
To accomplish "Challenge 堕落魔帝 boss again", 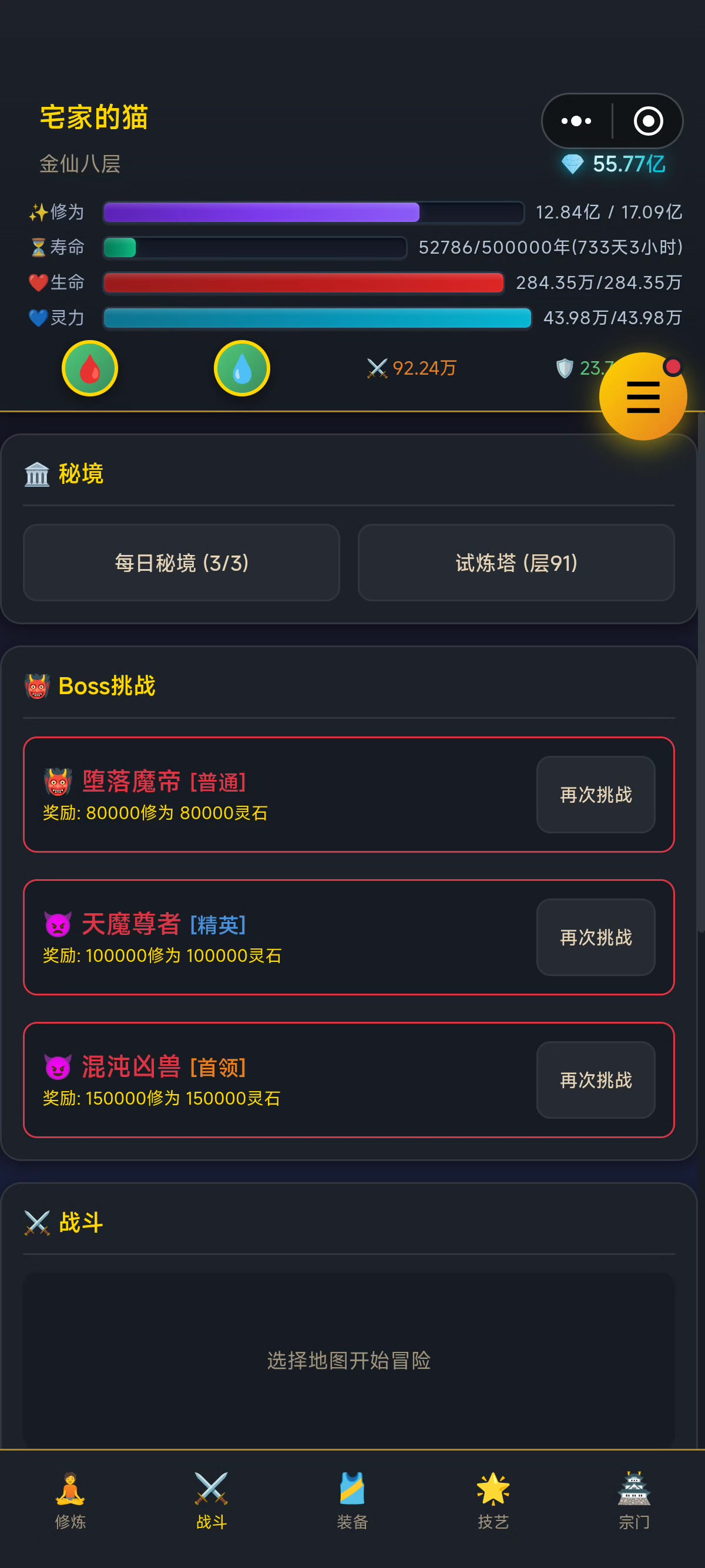I will pyautogui.click(x=595, y=795).
